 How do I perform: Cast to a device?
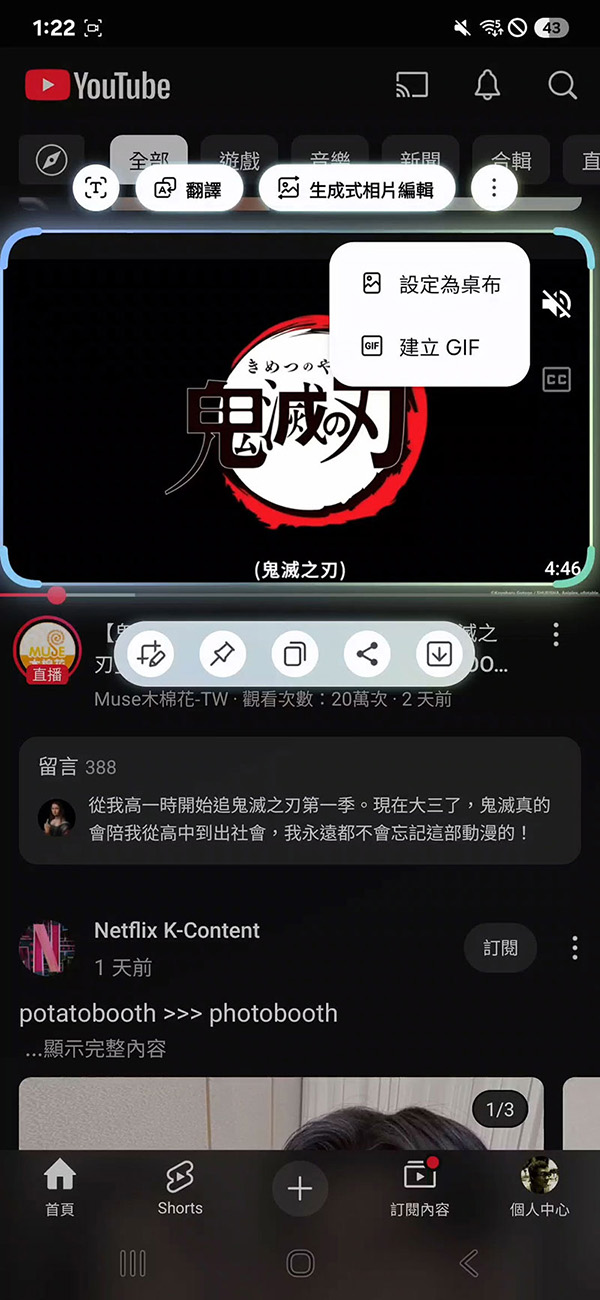412,86
